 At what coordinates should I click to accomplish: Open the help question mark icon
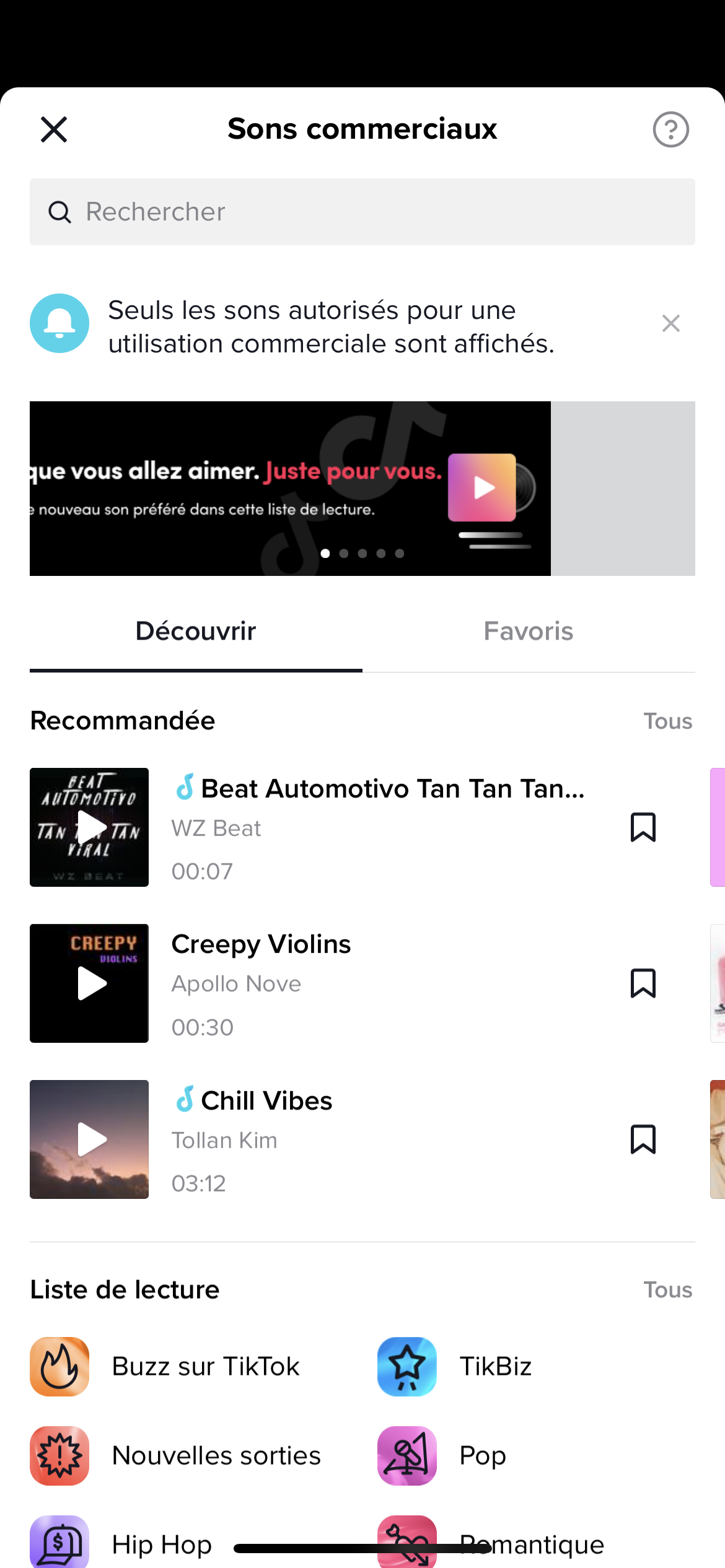click(x=670, y=129)
